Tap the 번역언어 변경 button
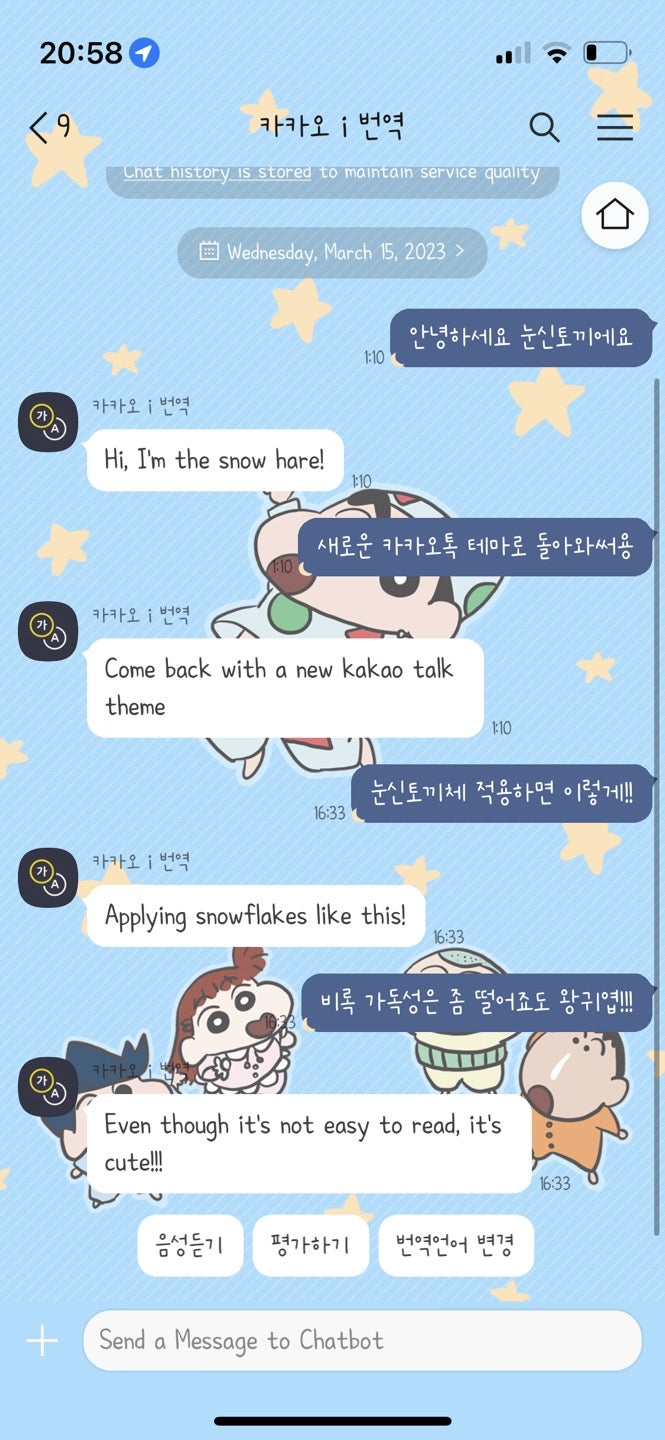 (455, 1246)
